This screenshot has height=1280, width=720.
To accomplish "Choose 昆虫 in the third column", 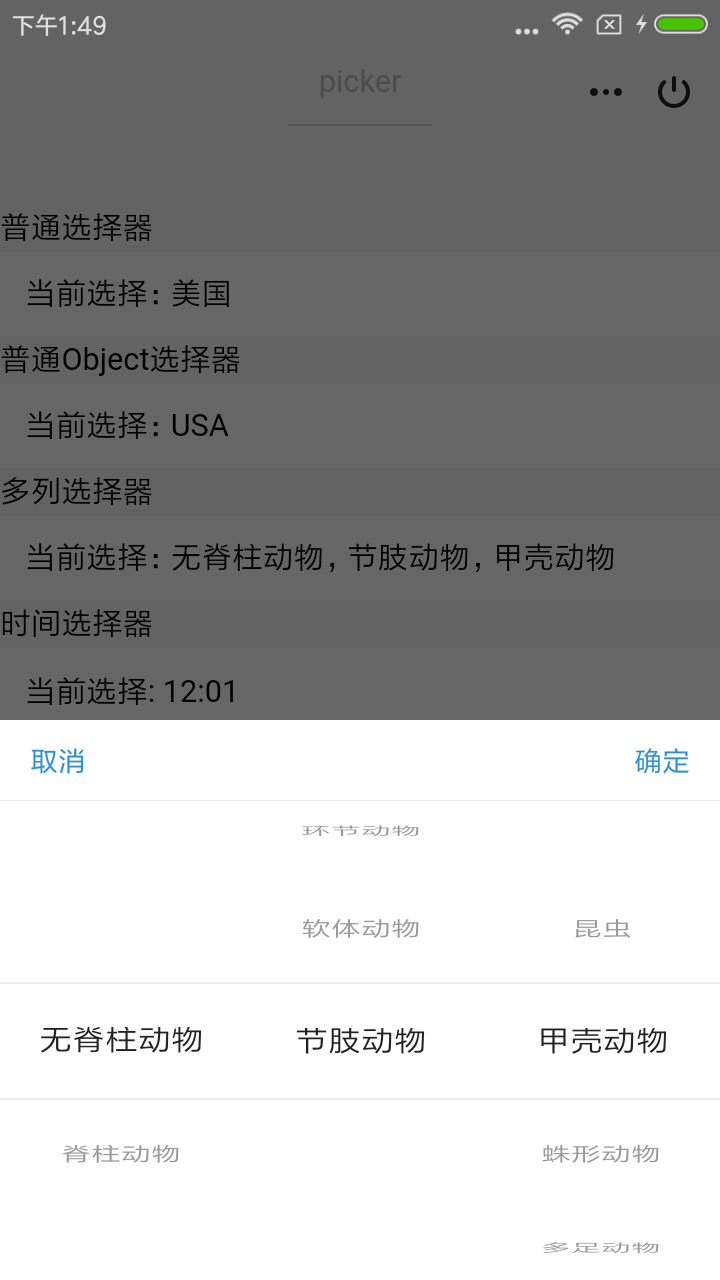I will (x=602, y=928).
